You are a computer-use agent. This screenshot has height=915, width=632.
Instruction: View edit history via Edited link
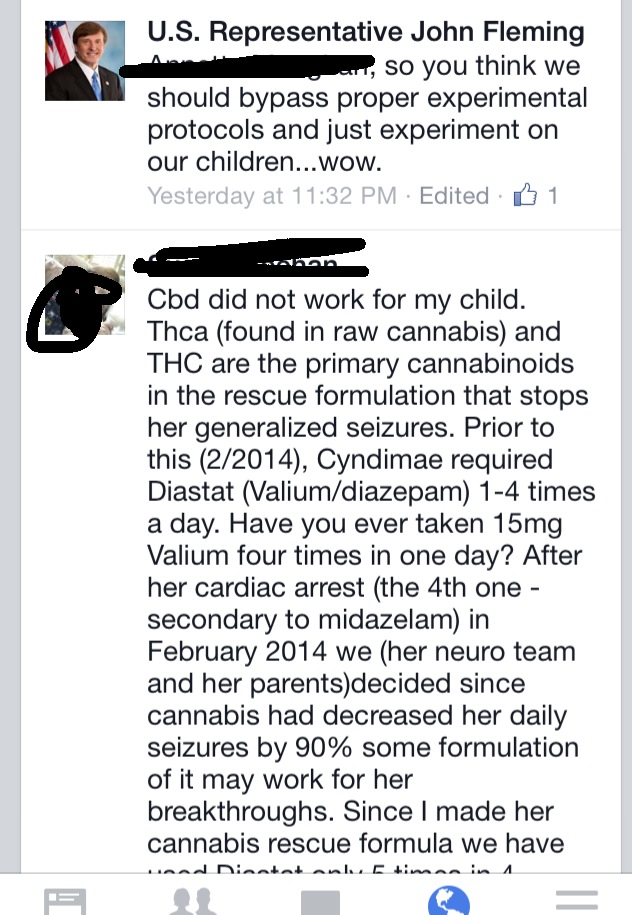point(453,196)
